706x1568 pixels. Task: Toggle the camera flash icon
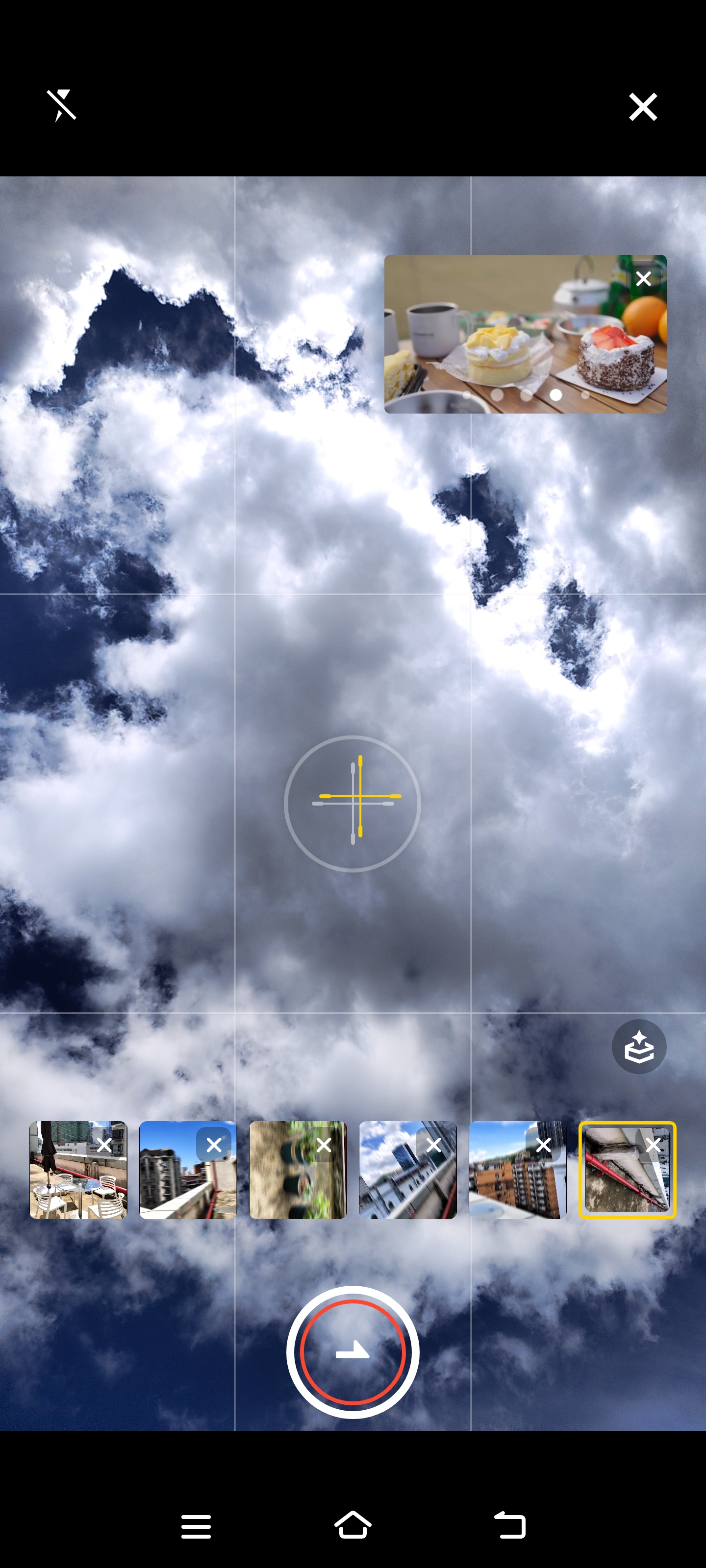tap(61, 106)
